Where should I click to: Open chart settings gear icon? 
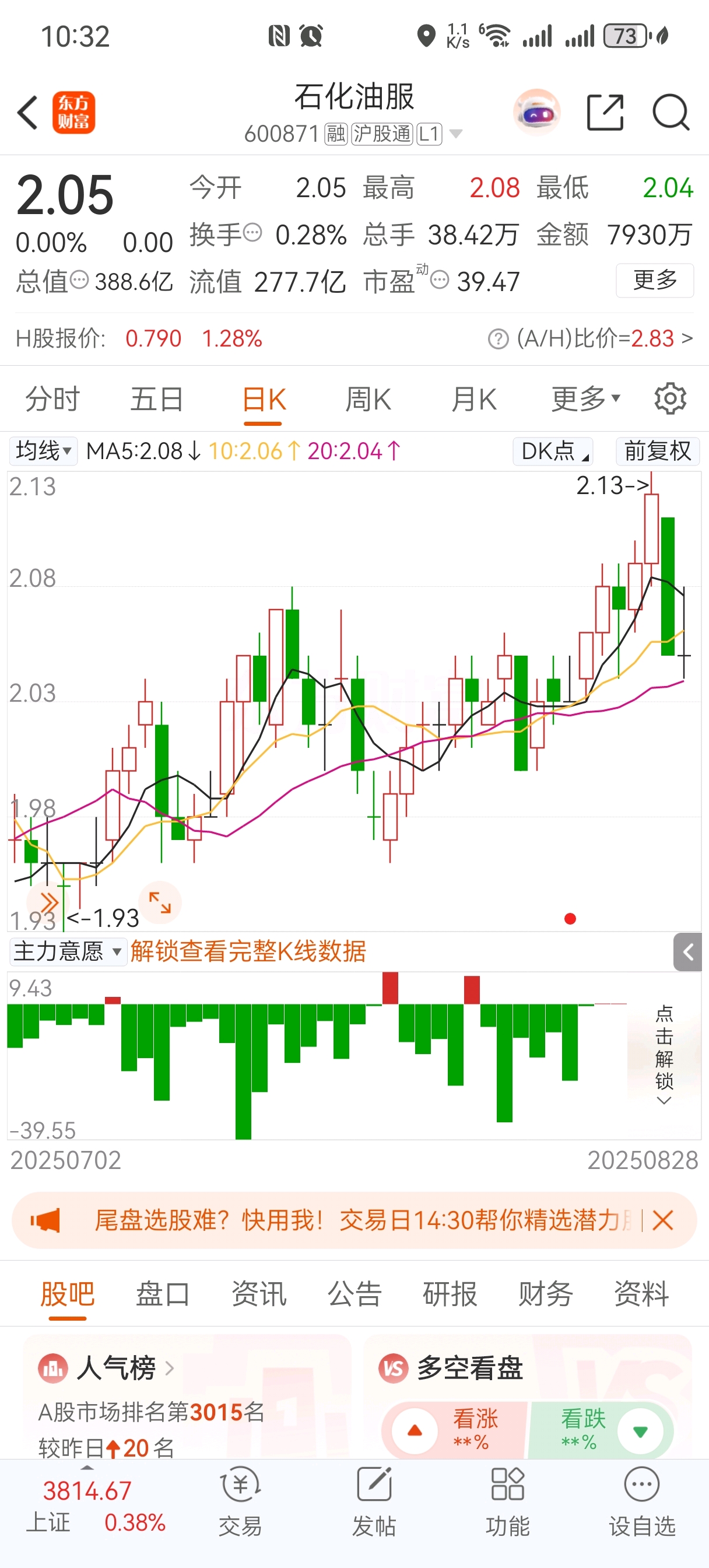(x=670, y=400)
